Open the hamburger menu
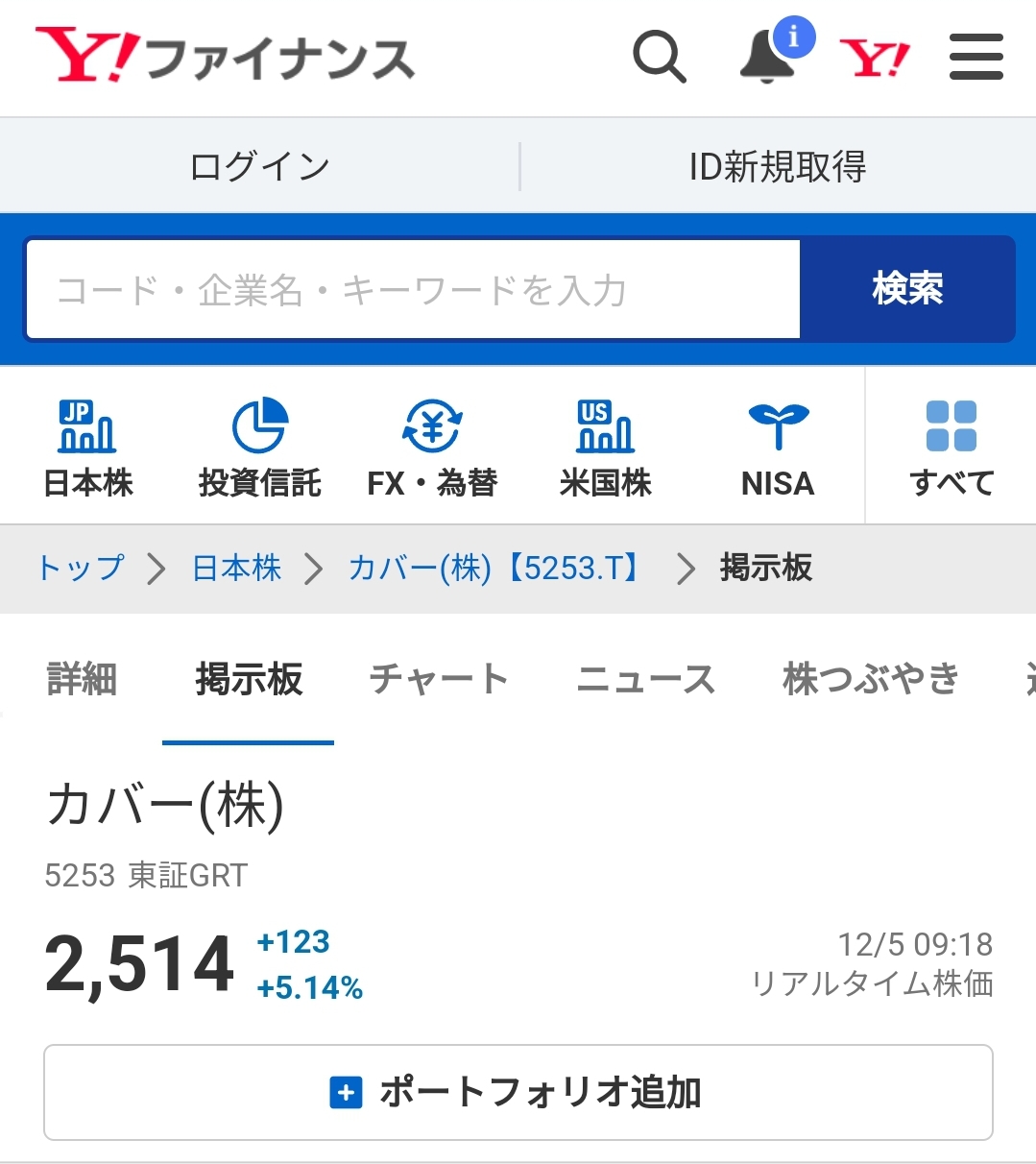This screenshot has height=1164, width=1036. pyautogui.click(x=976, y=58)
